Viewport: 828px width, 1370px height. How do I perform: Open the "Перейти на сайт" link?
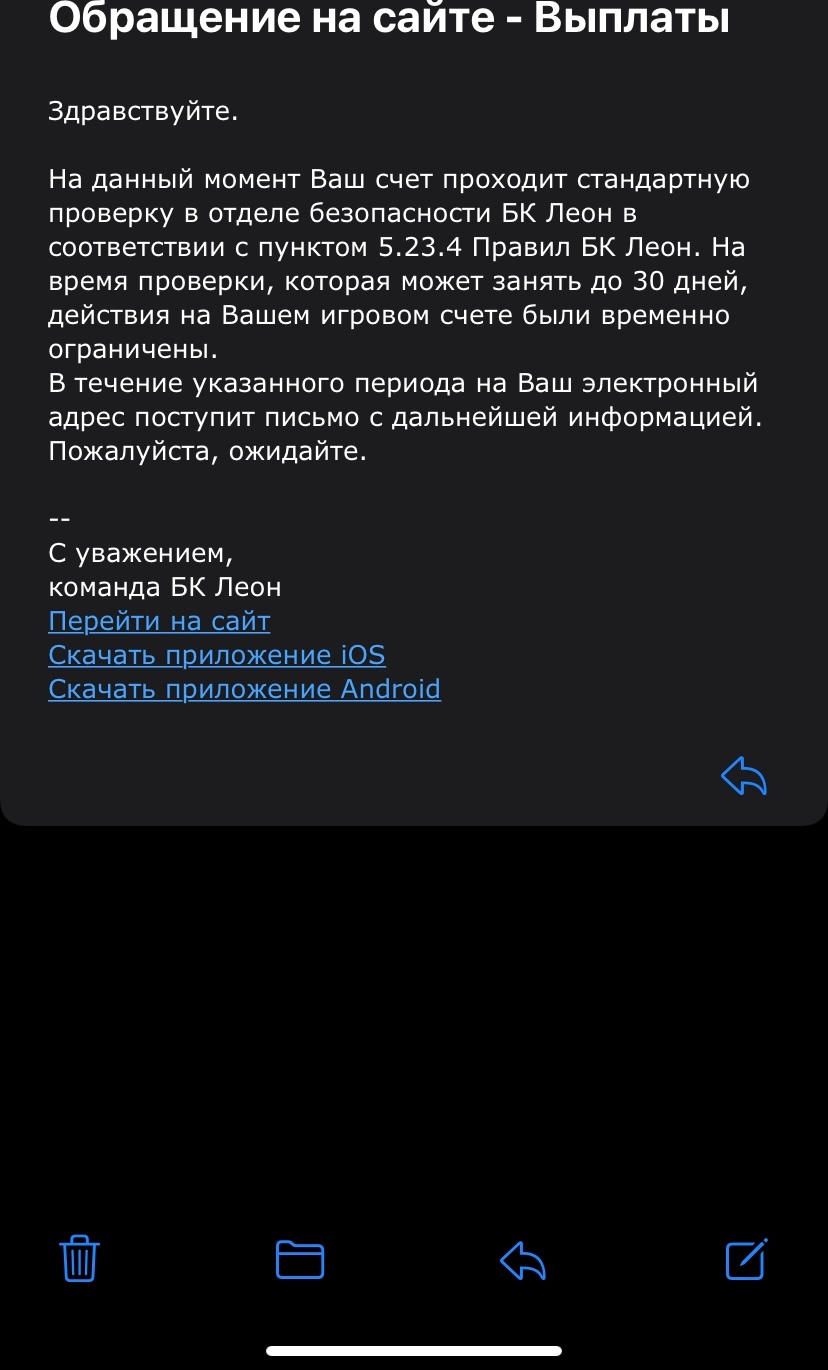[159, 621]
